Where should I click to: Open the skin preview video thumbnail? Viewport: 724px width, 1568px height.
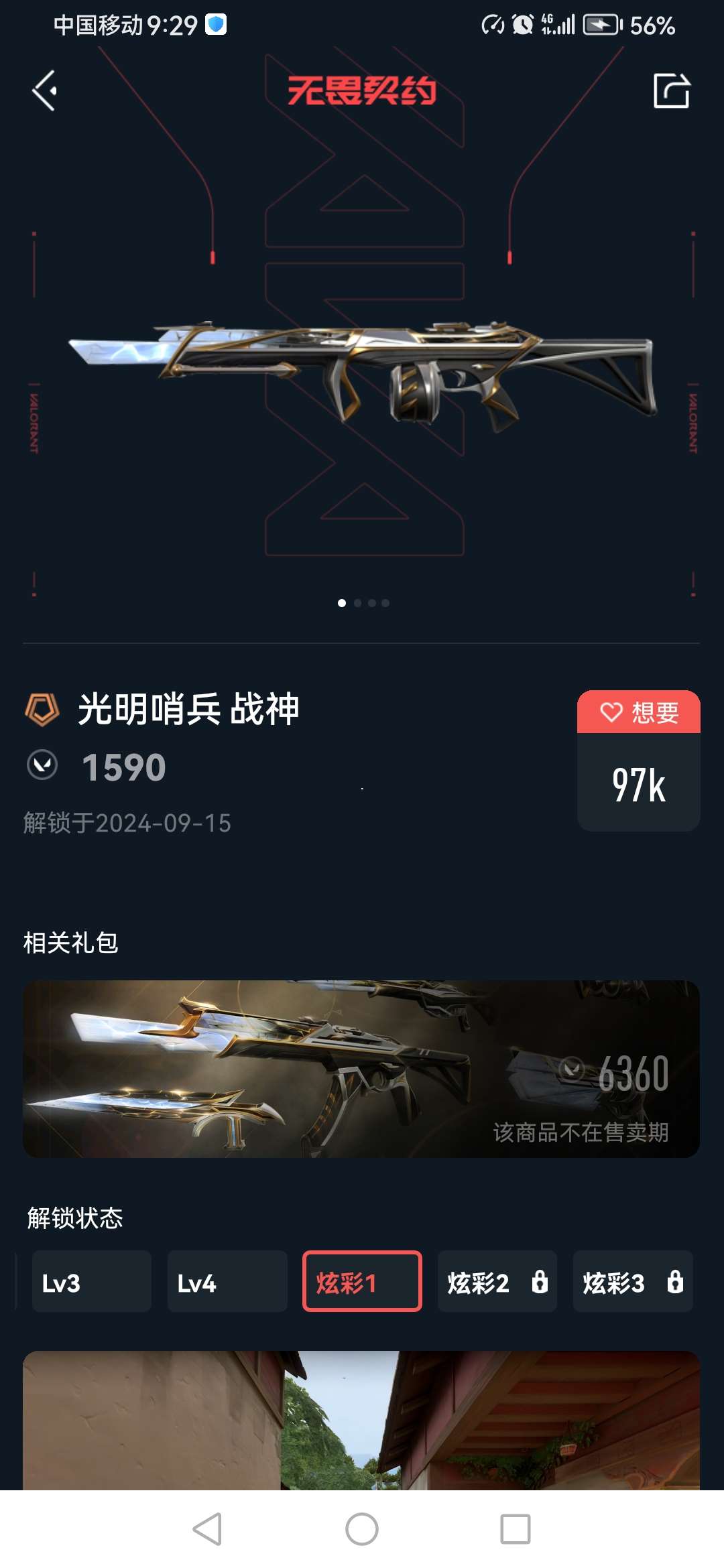[x=361, y=1421]
